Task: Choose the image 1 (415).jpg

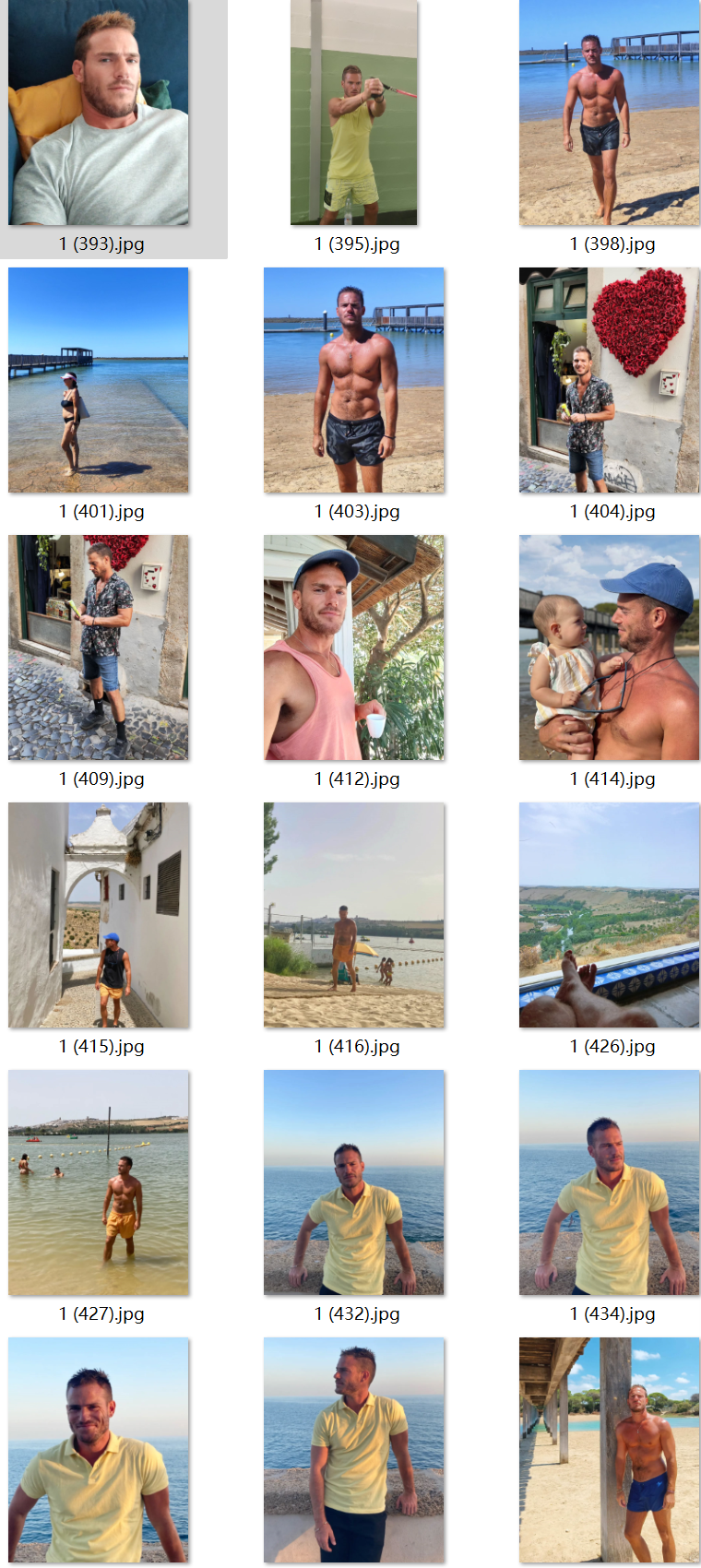Action: pos(99,915)
